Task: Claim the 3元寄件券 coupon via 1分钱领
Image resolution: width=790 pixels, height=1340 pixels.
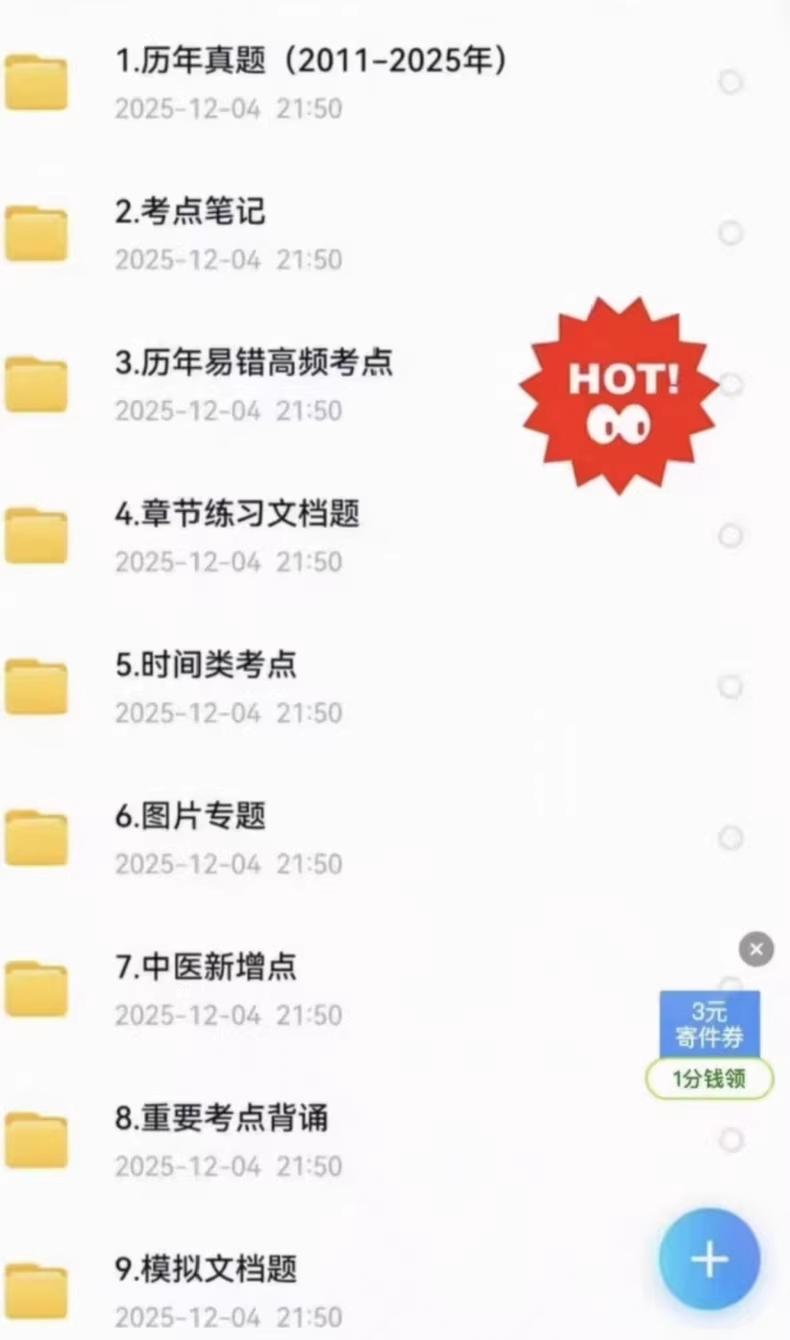Action: click(x=709, y=1079)
